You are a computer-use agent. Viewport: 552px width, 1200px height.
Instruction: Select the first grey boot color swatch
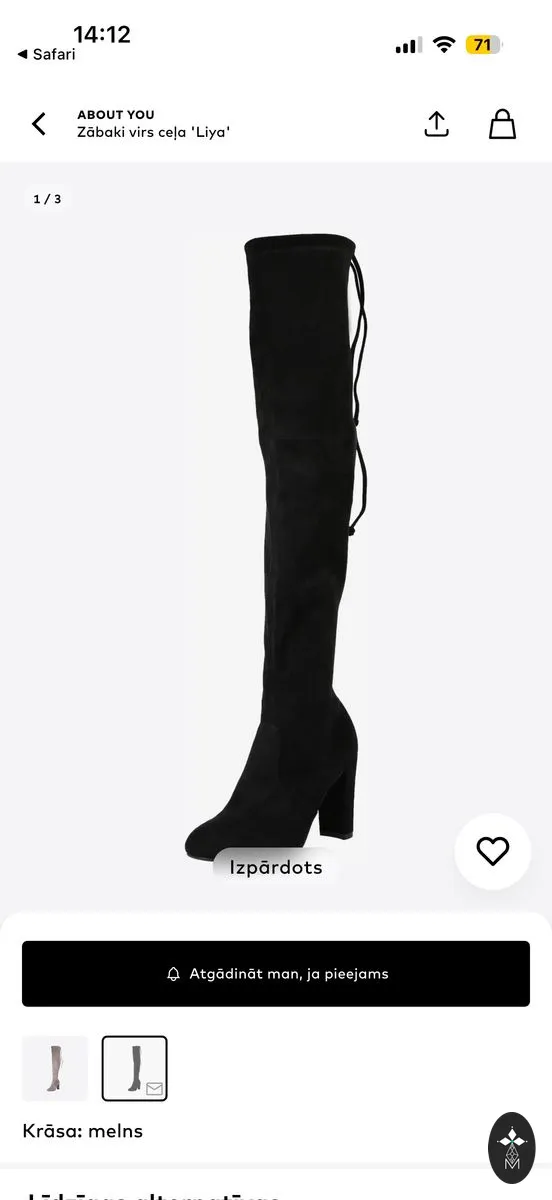click(55, 1068)
